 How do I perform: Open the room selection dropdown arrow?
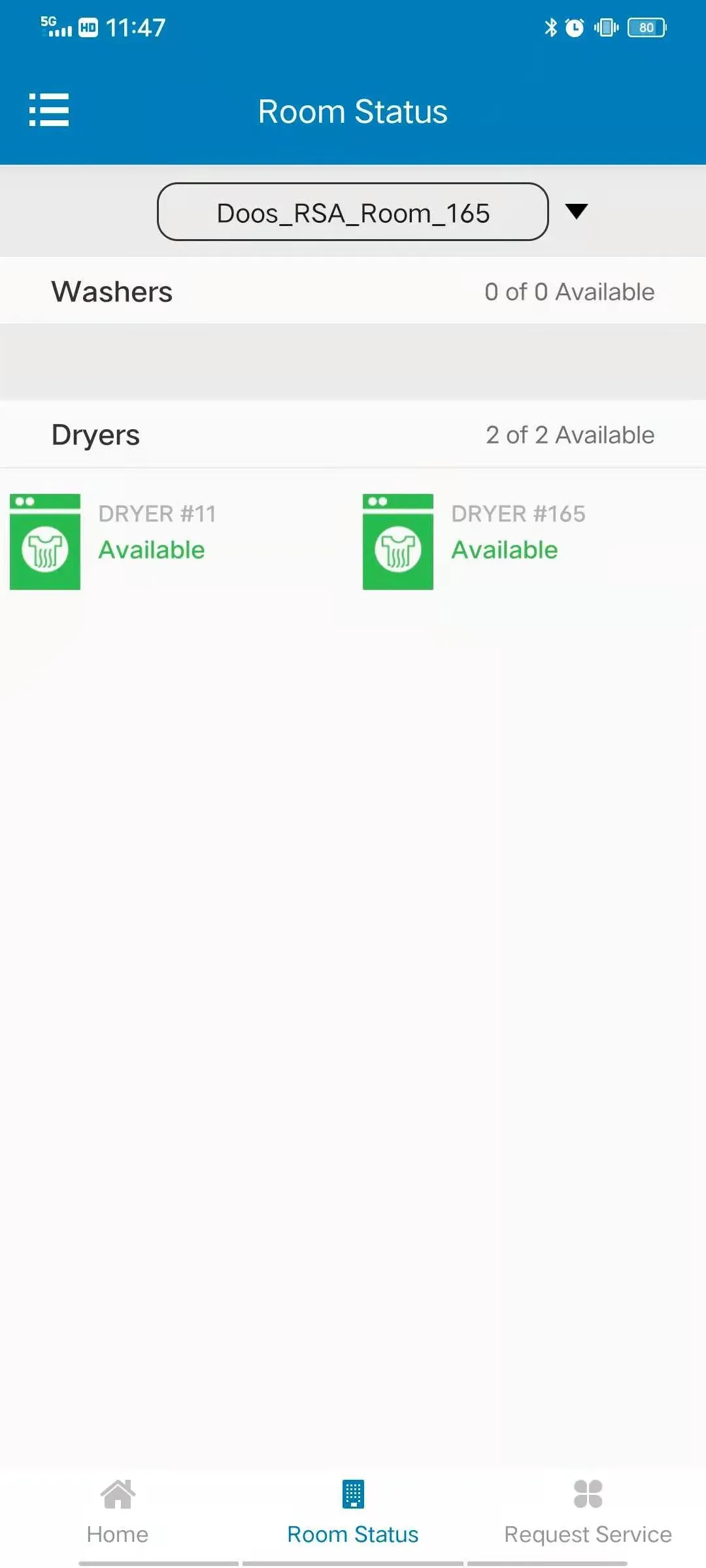(577, 212)
